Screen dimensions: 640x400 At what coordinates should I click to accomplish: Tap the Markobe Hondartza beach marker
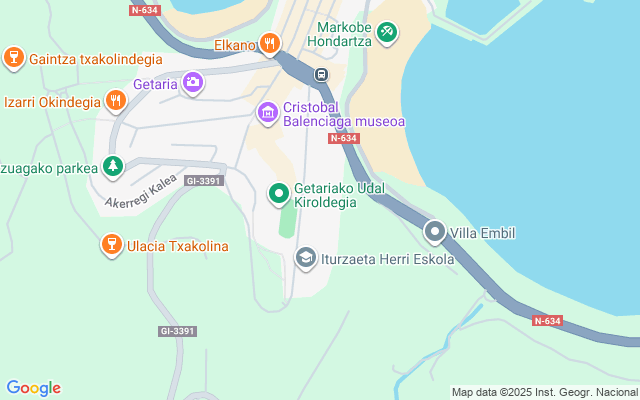(388, 34)
